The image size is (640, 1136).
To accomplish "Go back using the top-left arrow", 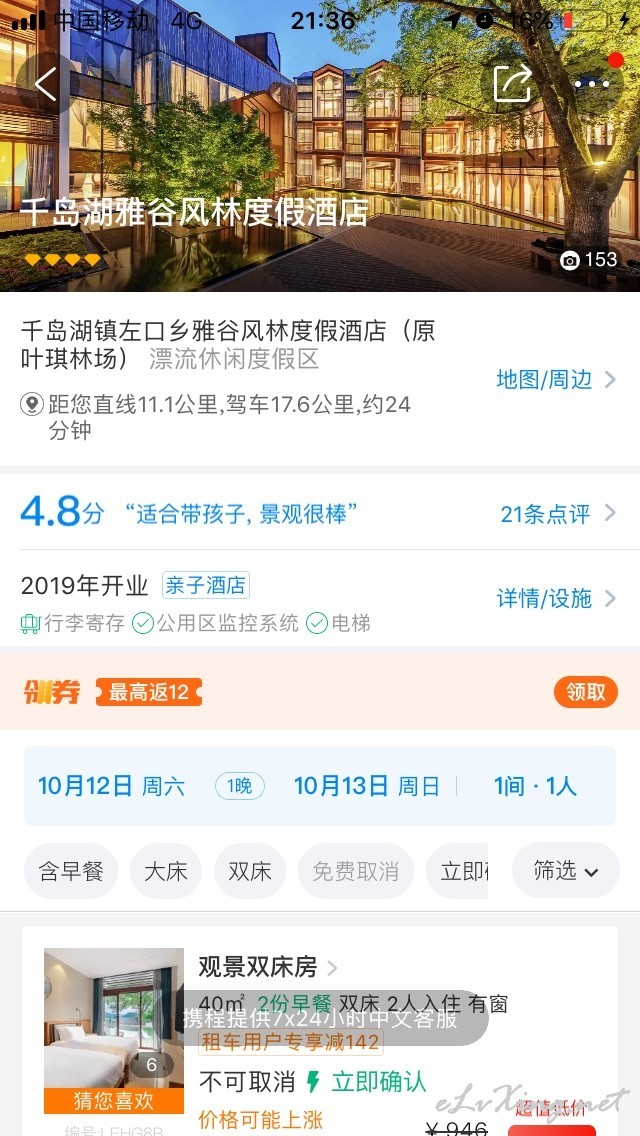I will (x=46, y=84).
